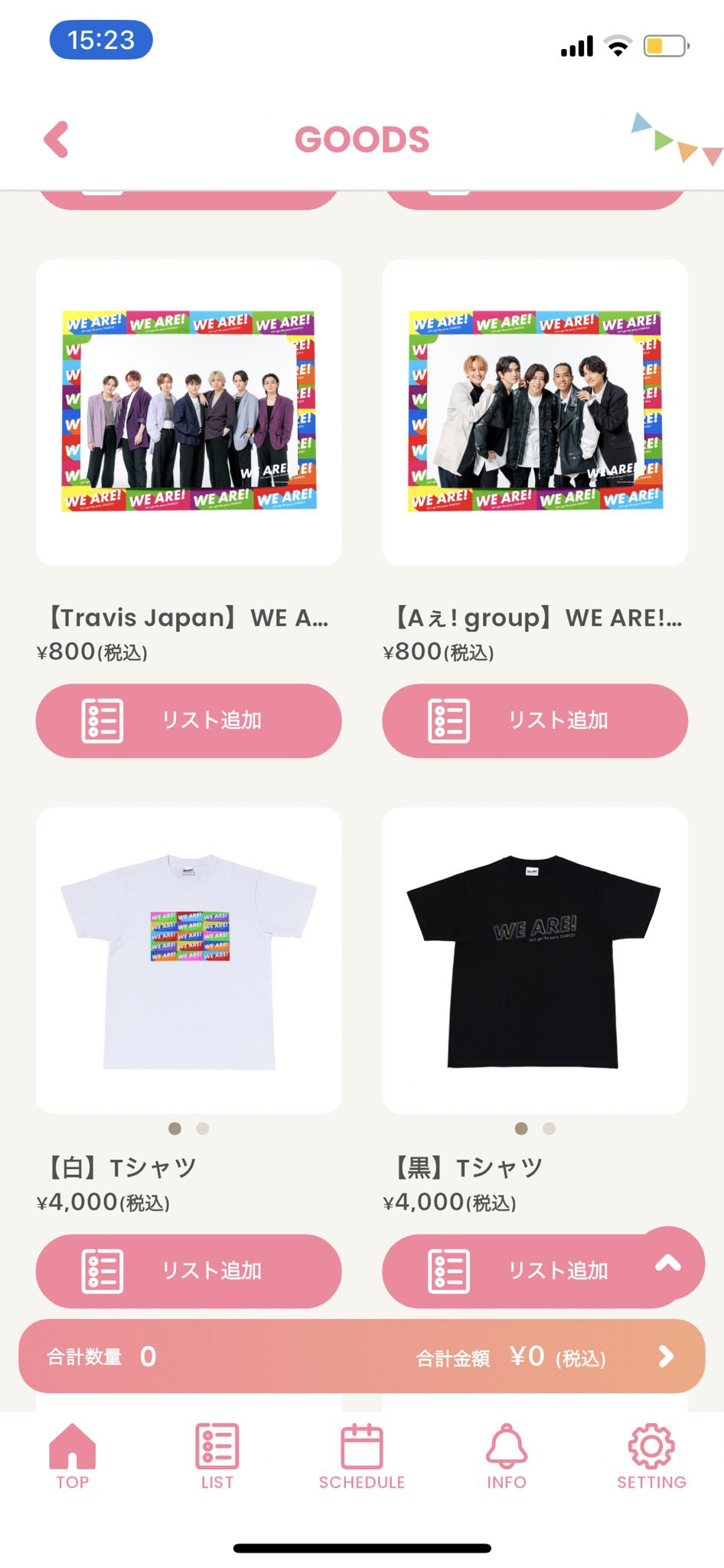This screenshot has width=724, height=1568.
Task: Open the white T-shirt product card
Action: 189,960
